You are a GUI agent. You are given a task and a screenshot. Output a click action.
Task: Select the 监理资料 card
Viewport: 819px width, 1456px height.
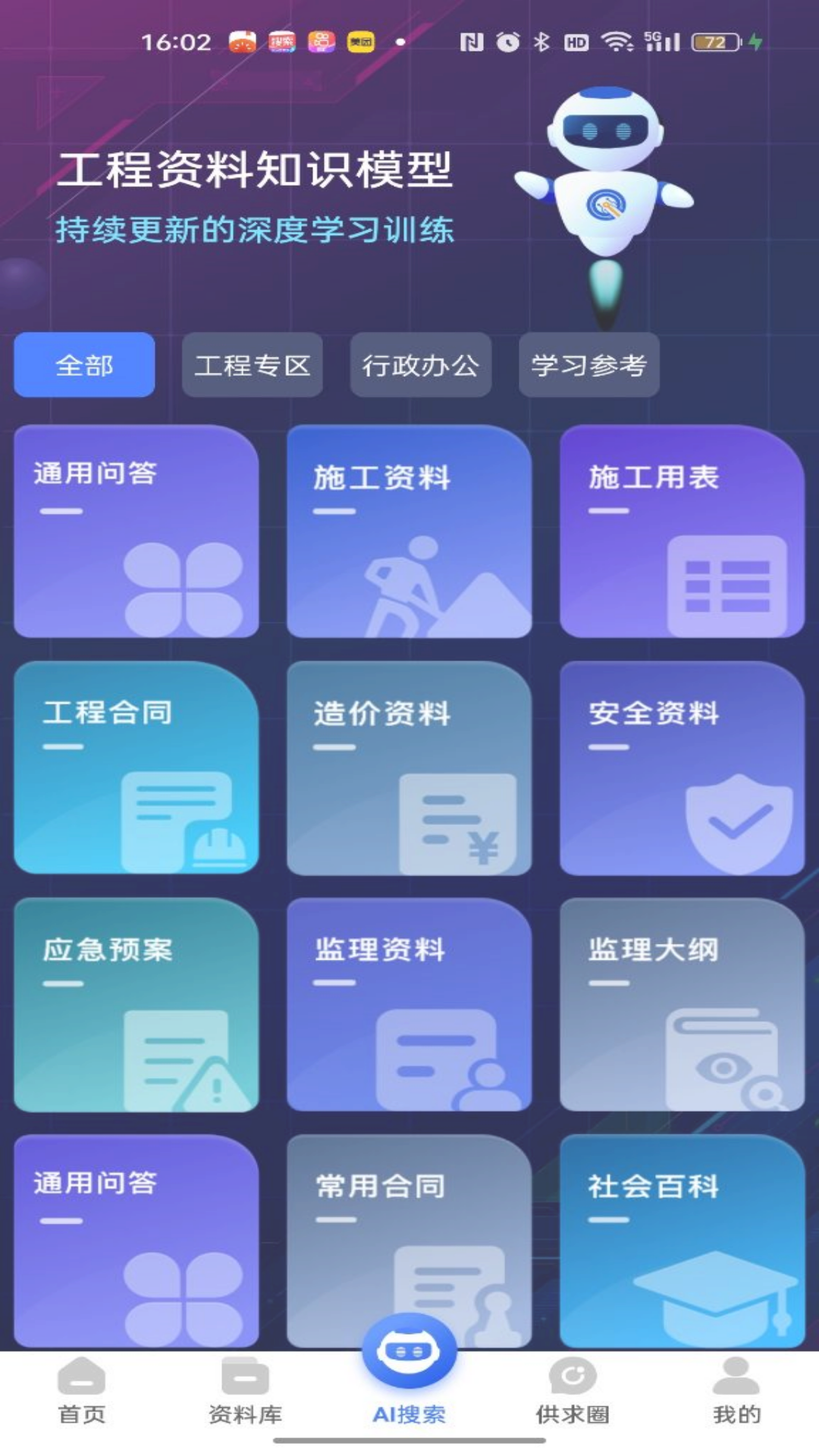point(409,1004)
